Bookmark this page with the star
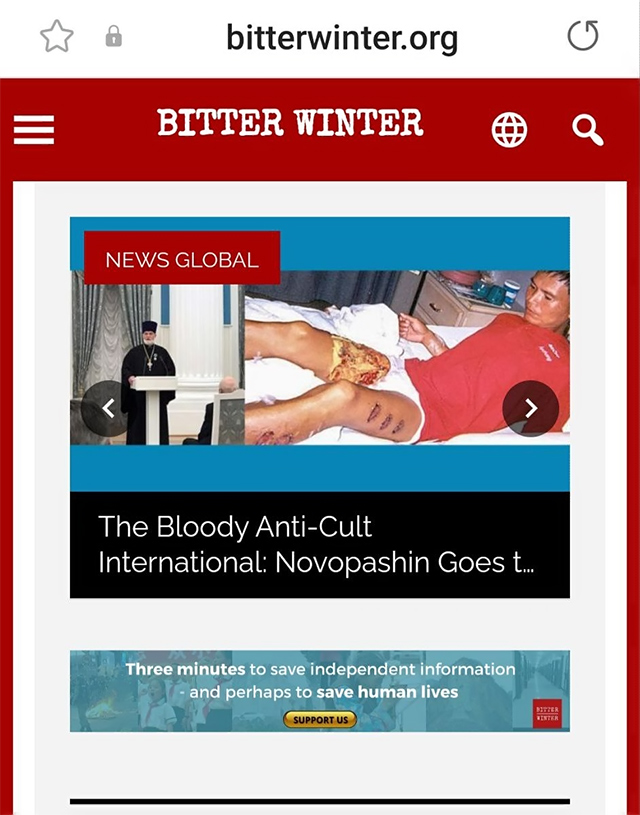640x815 pixels. pos(57,37)
